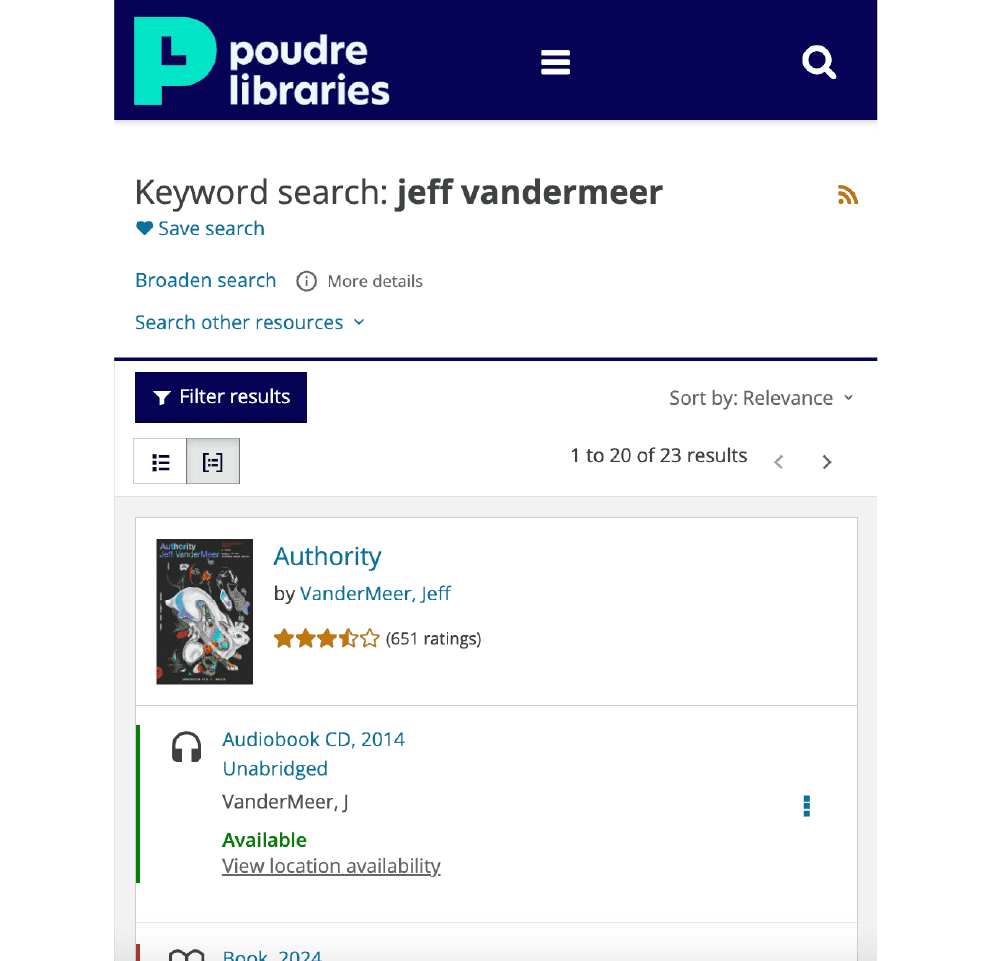Screen dimensions: 991x961
Task: Expand Search other resources
Action: [250, 323]
